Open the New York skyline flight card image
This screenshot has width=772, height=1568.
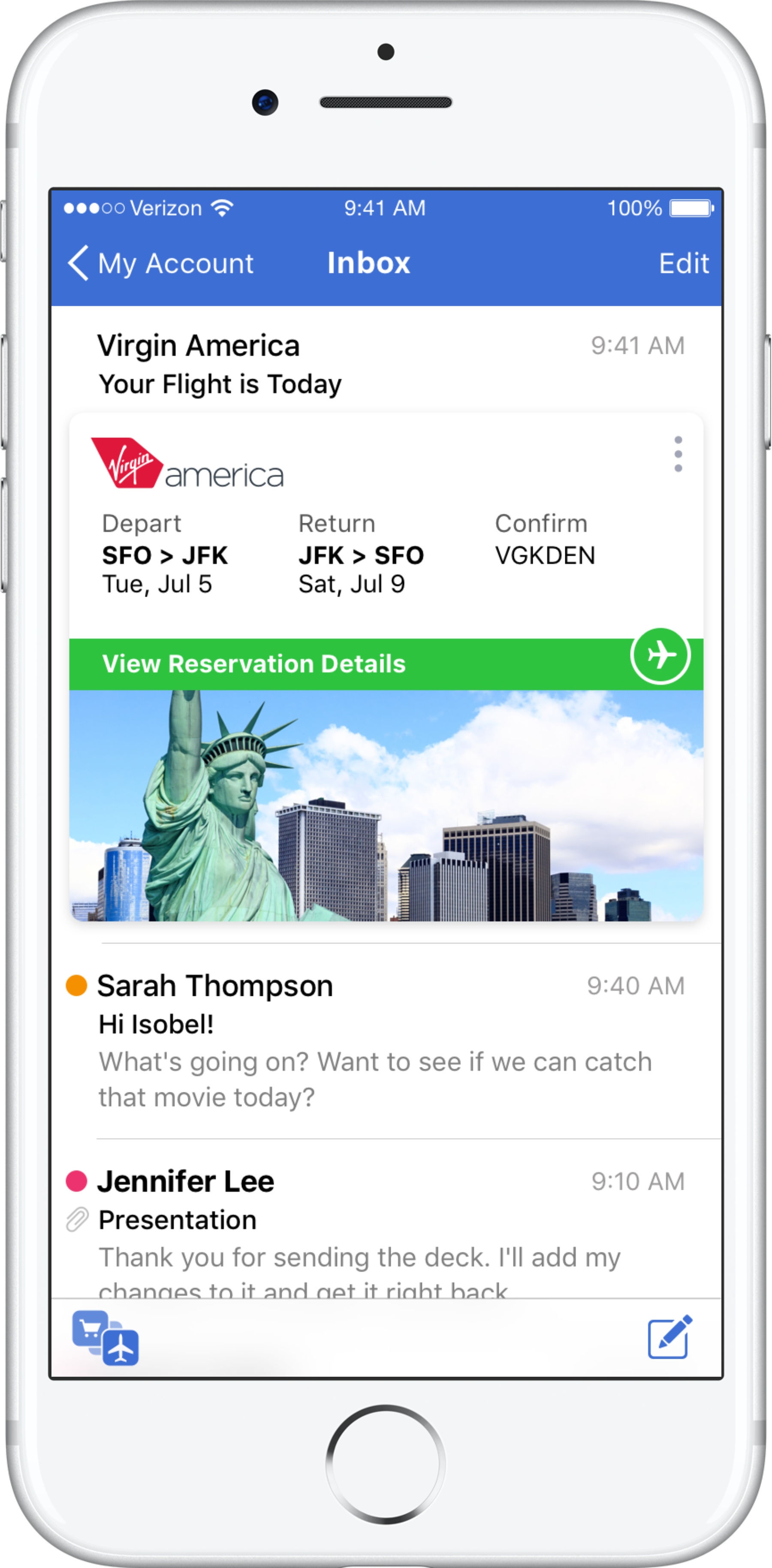click(x=386, y=805)
